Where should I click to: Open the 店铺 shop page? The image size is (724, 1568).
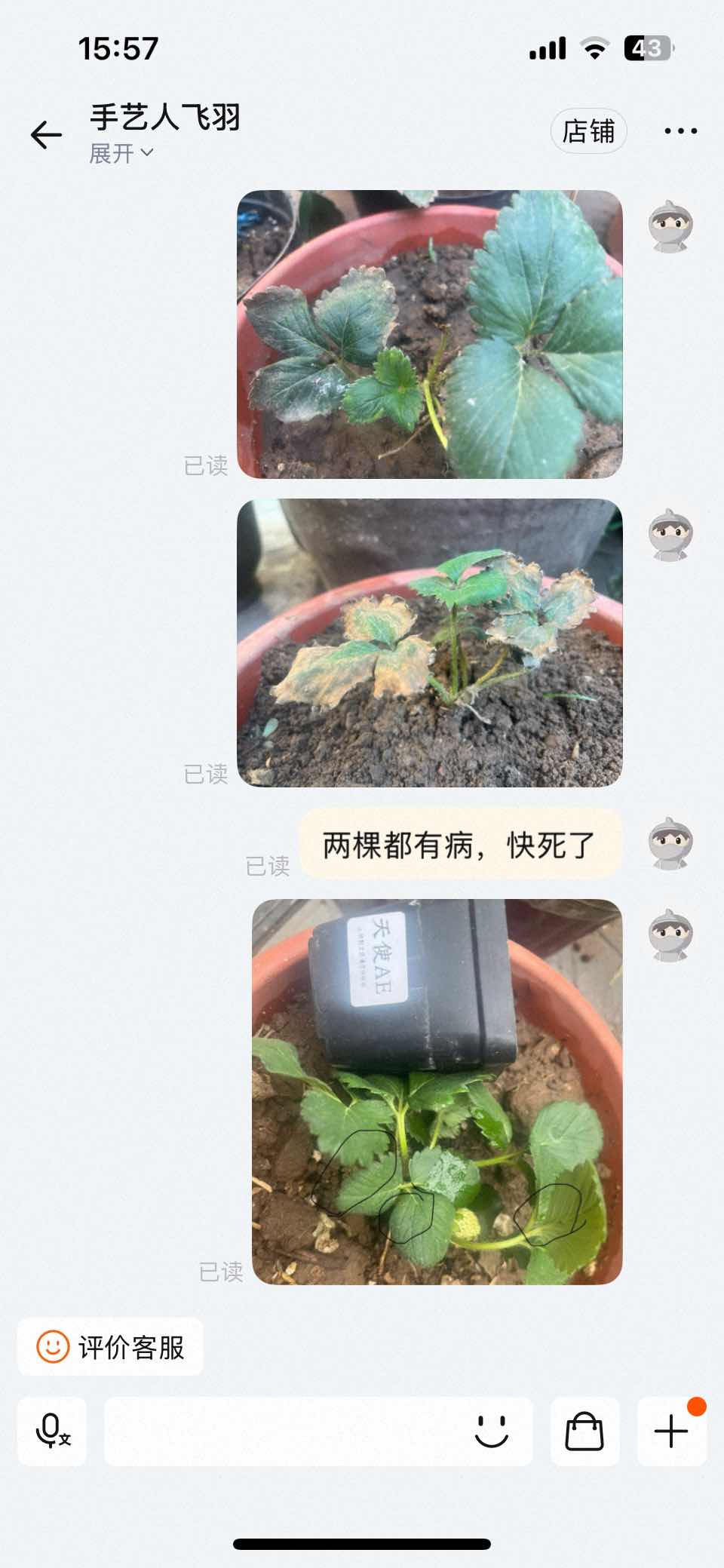pos(588,131)
